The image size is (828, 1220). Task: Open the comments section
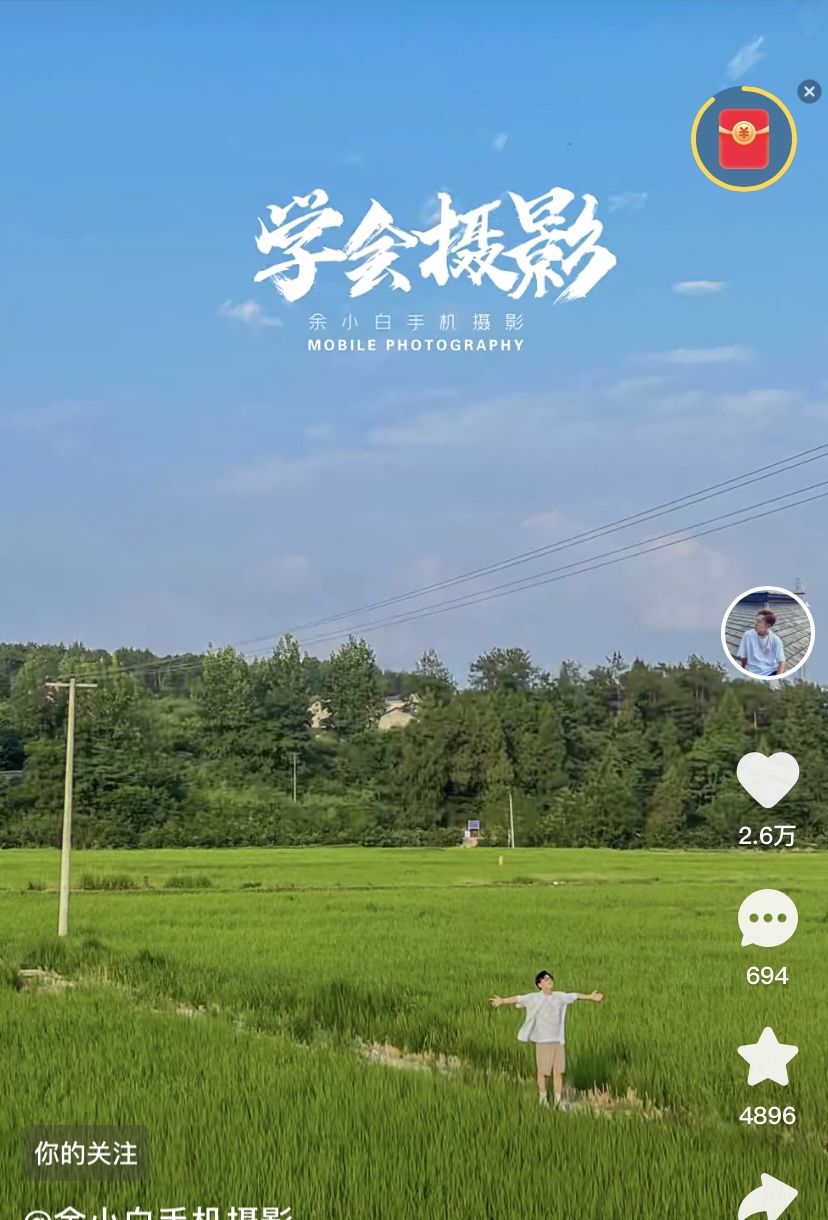[767, 918]
